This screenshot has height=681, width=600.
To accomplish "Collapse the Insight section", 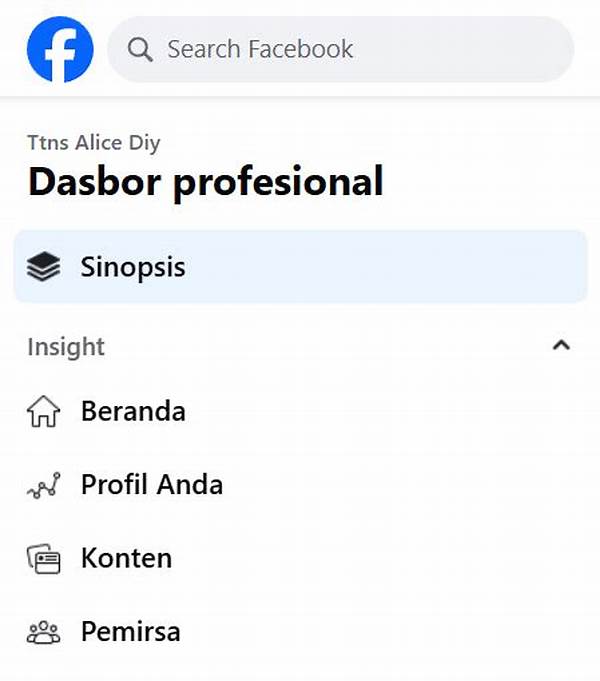I will 561,346.
